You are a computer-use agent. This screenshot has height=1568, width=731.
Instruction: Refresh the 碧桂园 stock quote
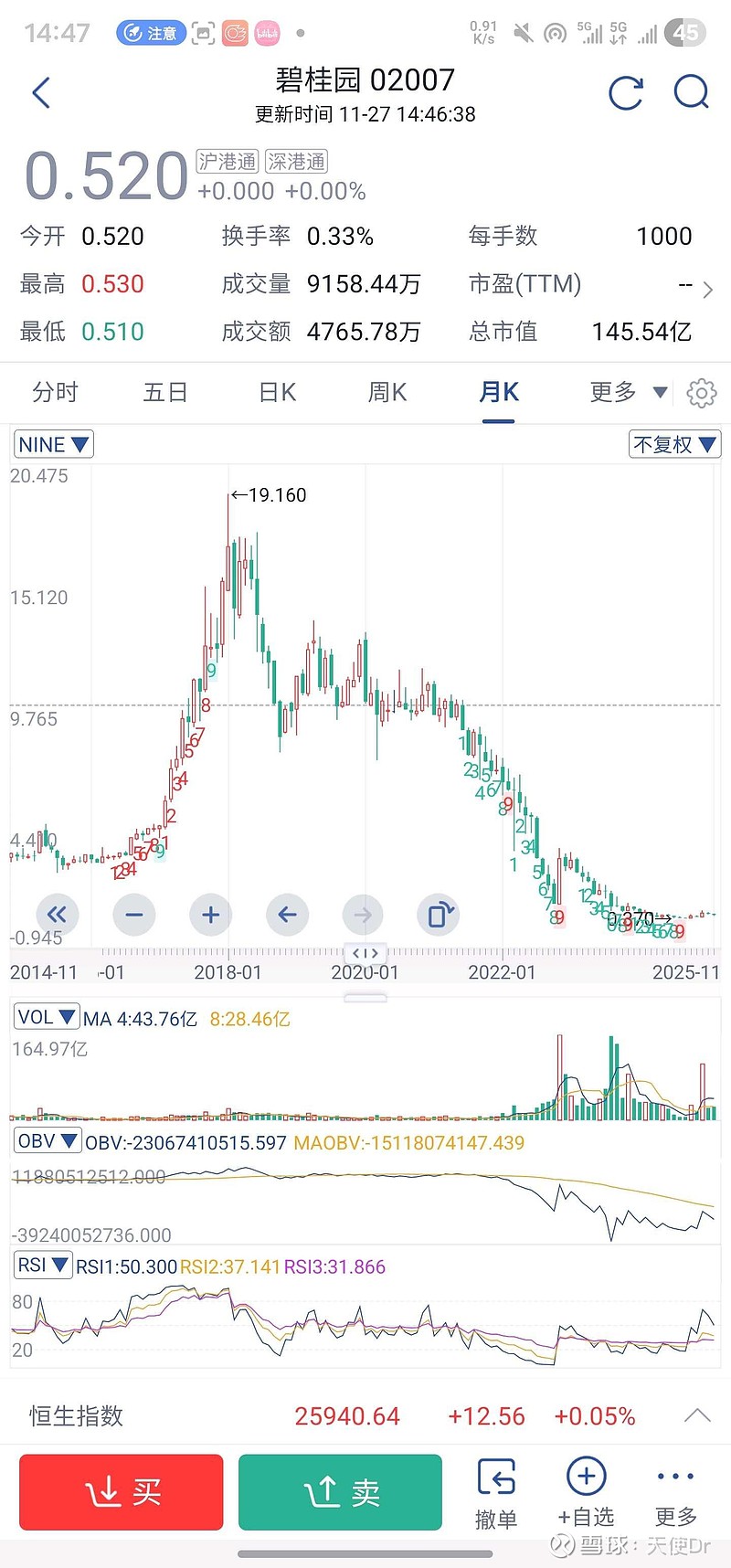coord(626,92)
